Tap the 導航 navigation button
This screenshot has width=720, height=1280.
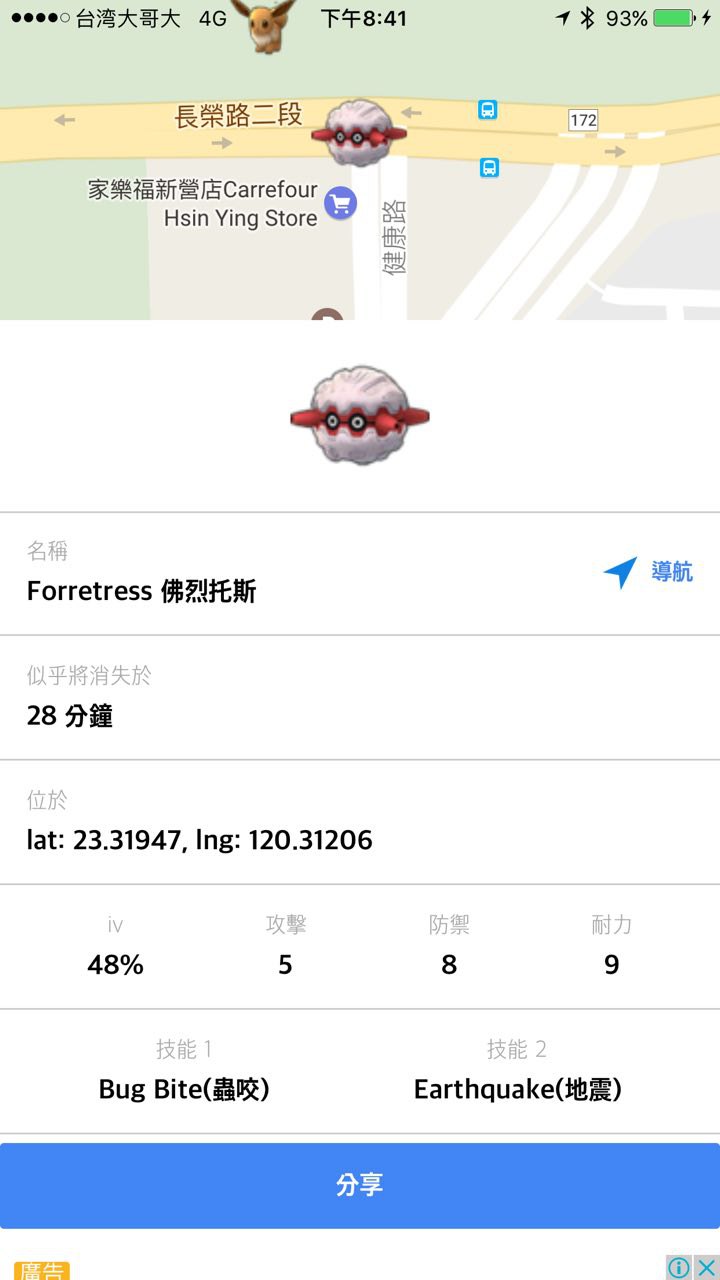coord(649,573)
